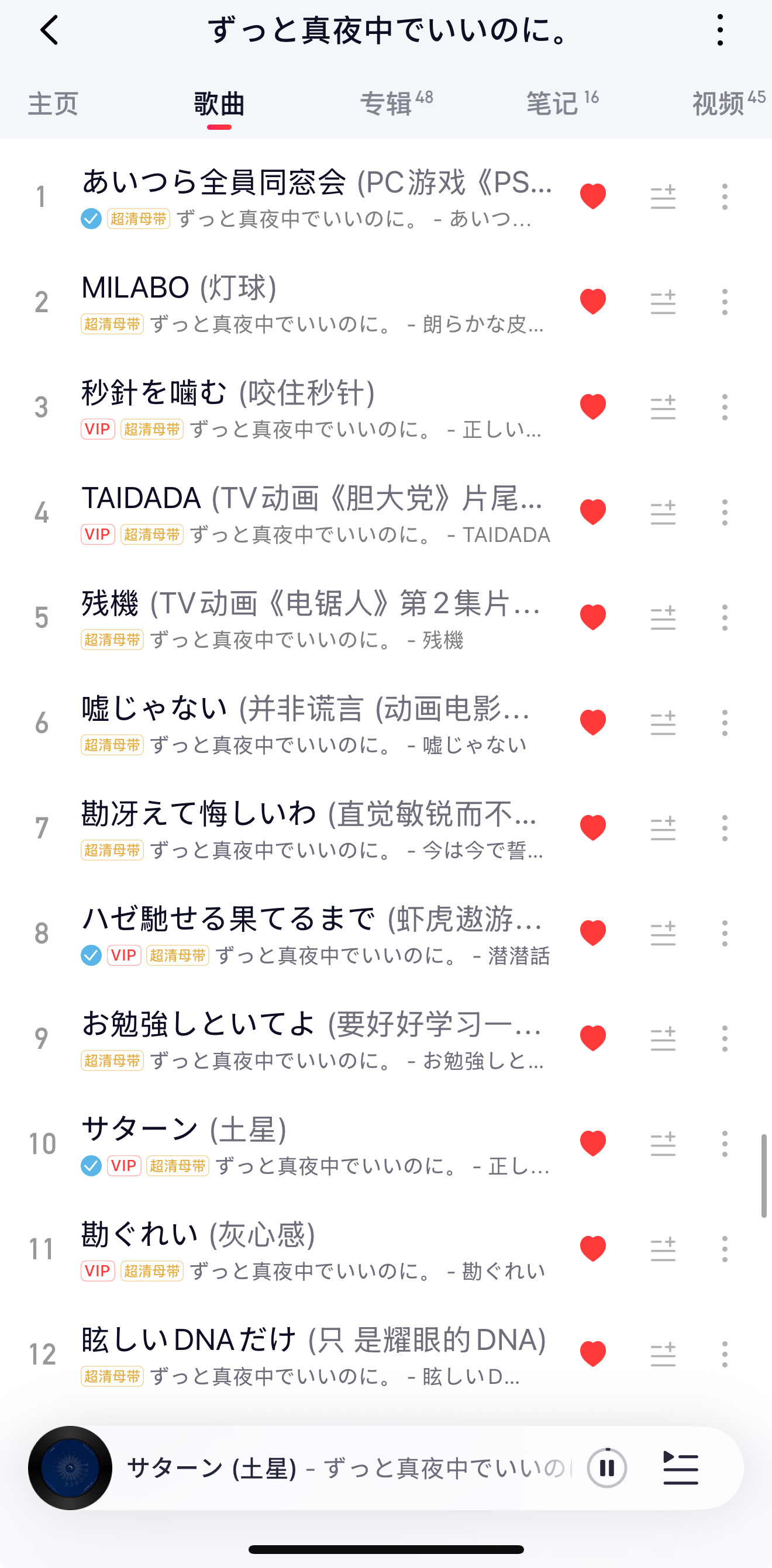Switch to the 主页 tab
Viewport: 772px width, 1568px height.
tap(54, 104)
